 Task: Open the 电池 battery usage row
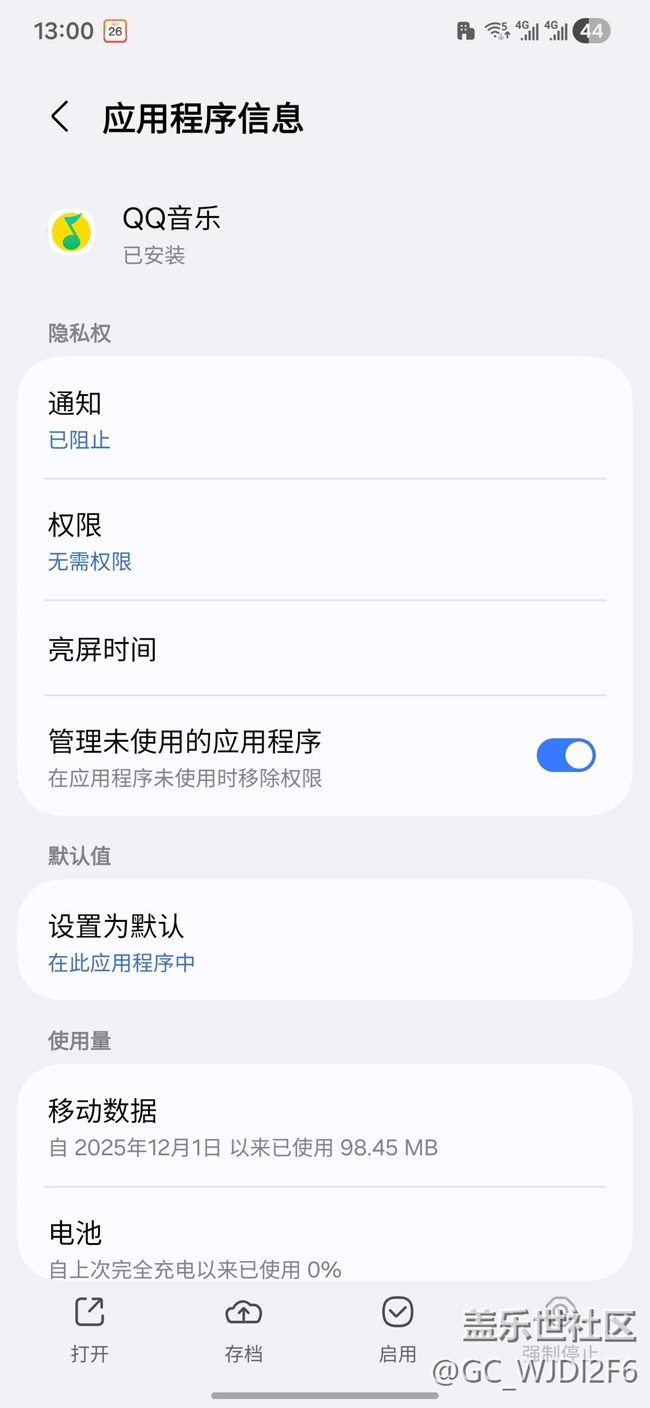tap(324, 1248)
